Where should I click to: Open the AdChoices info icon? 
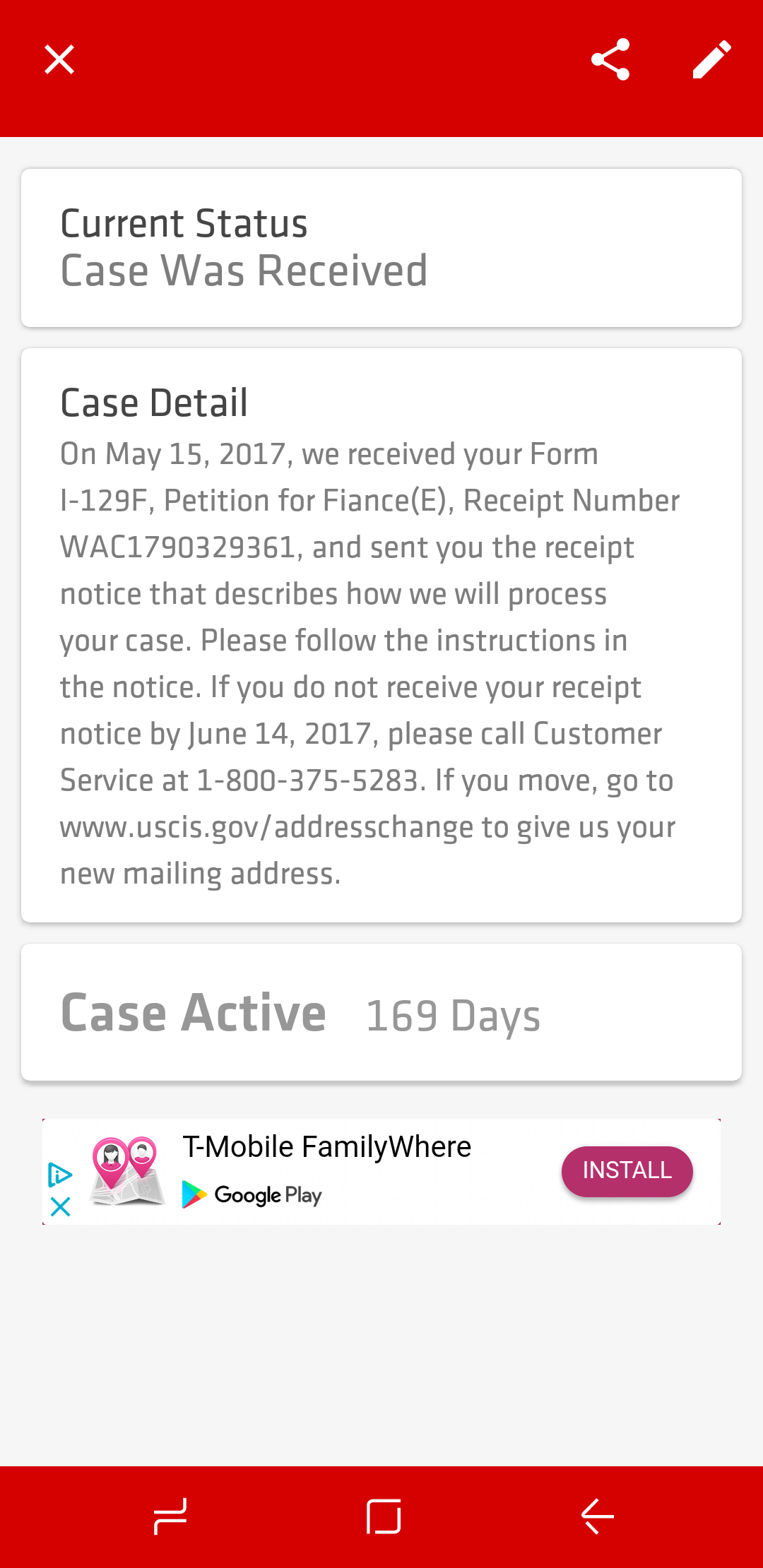pos(60,1175)
